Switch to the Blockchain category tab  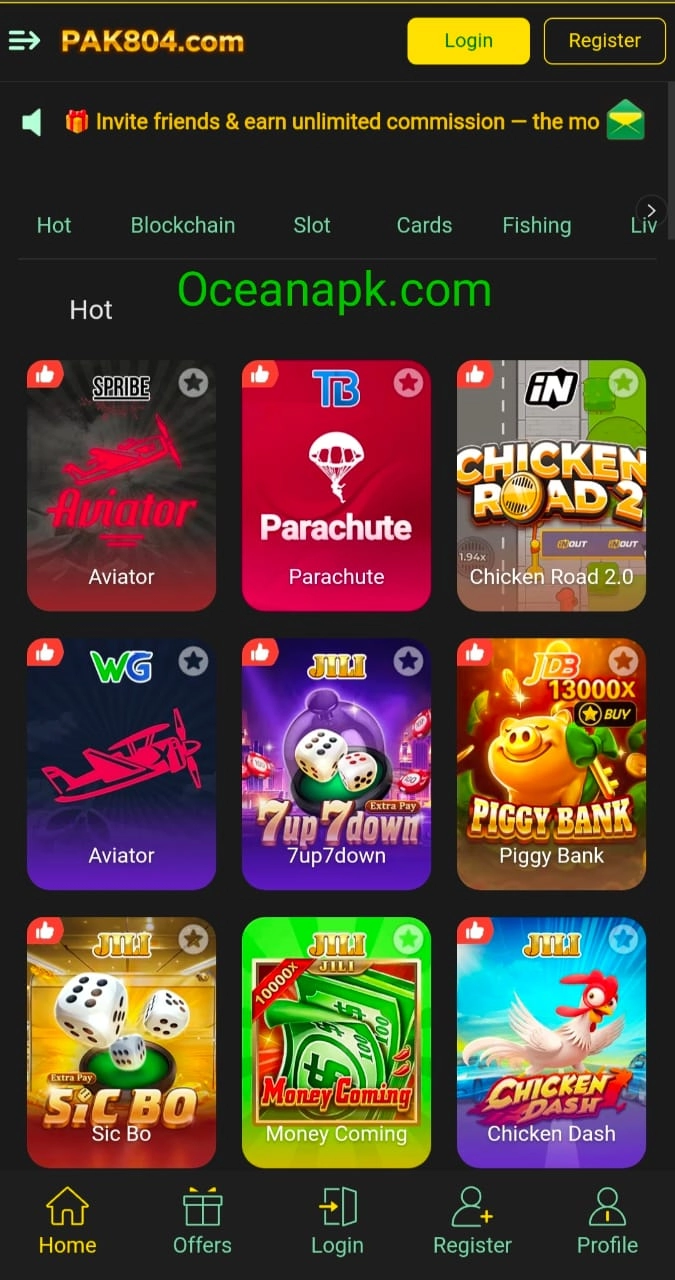point(183,225)
